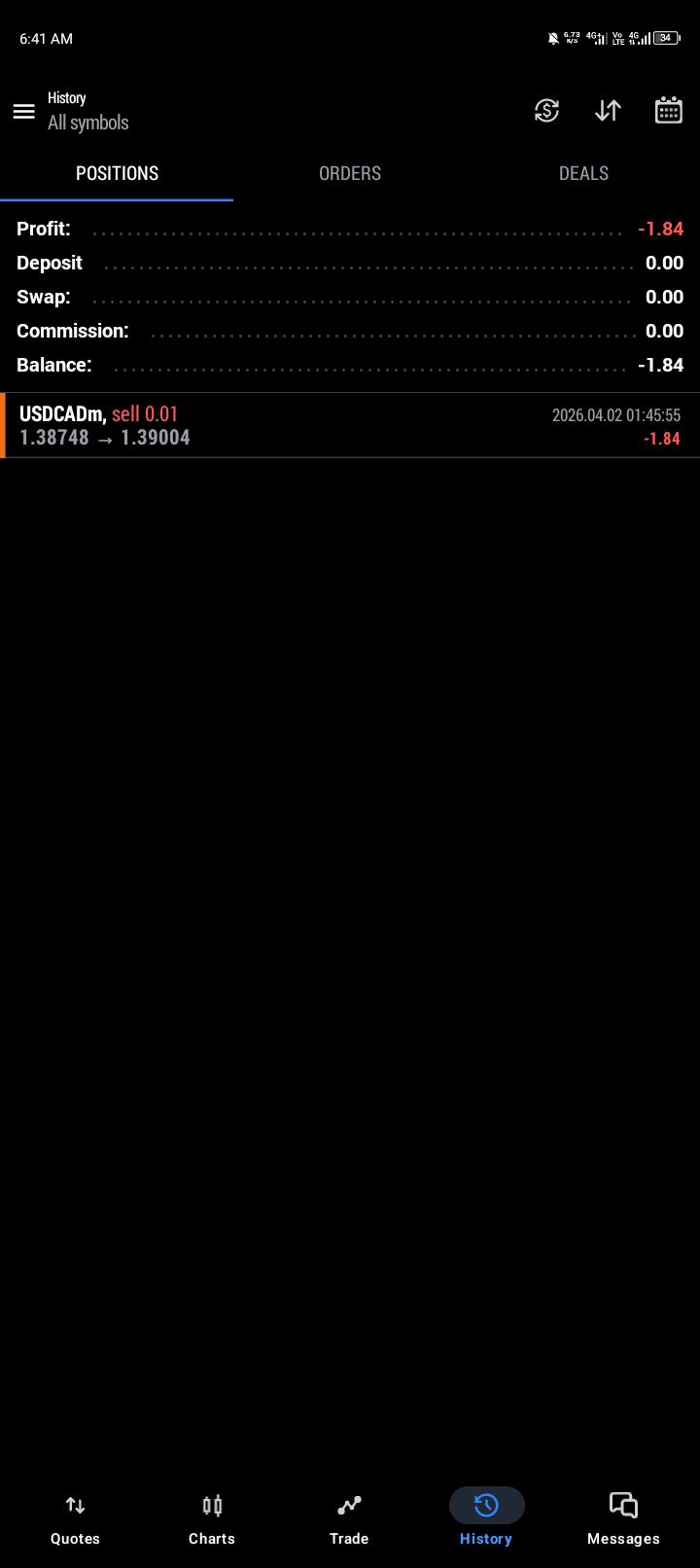Image resolution: width=700 pixels, height=1568 pixels.
Task: Select the Positions tab
Action: coord(117,173)
